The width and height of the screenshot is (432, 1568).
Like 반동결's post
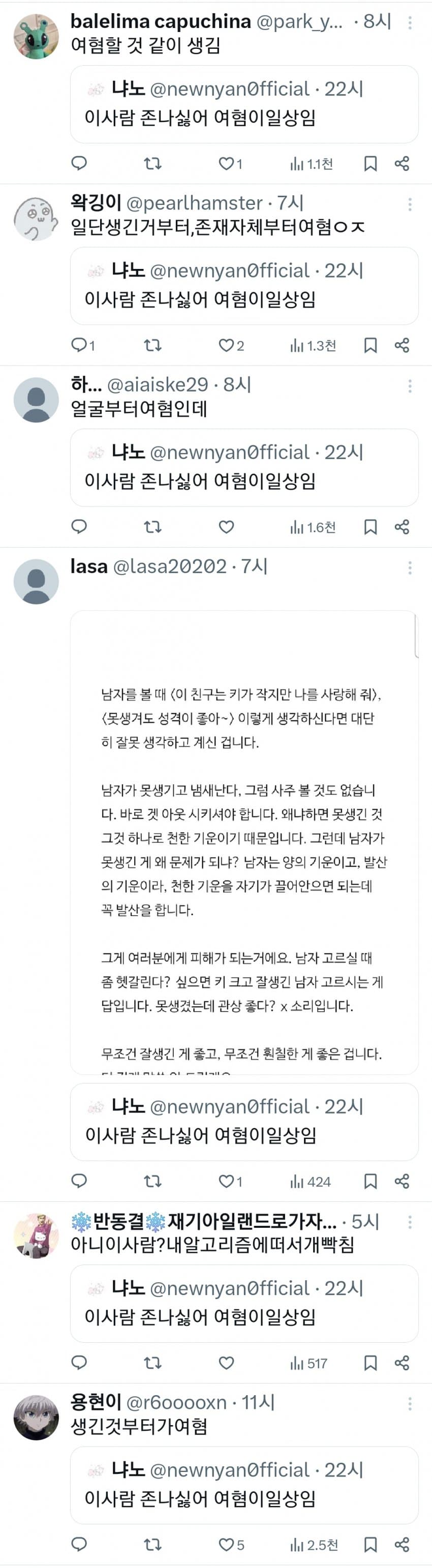pos(226,1362)
